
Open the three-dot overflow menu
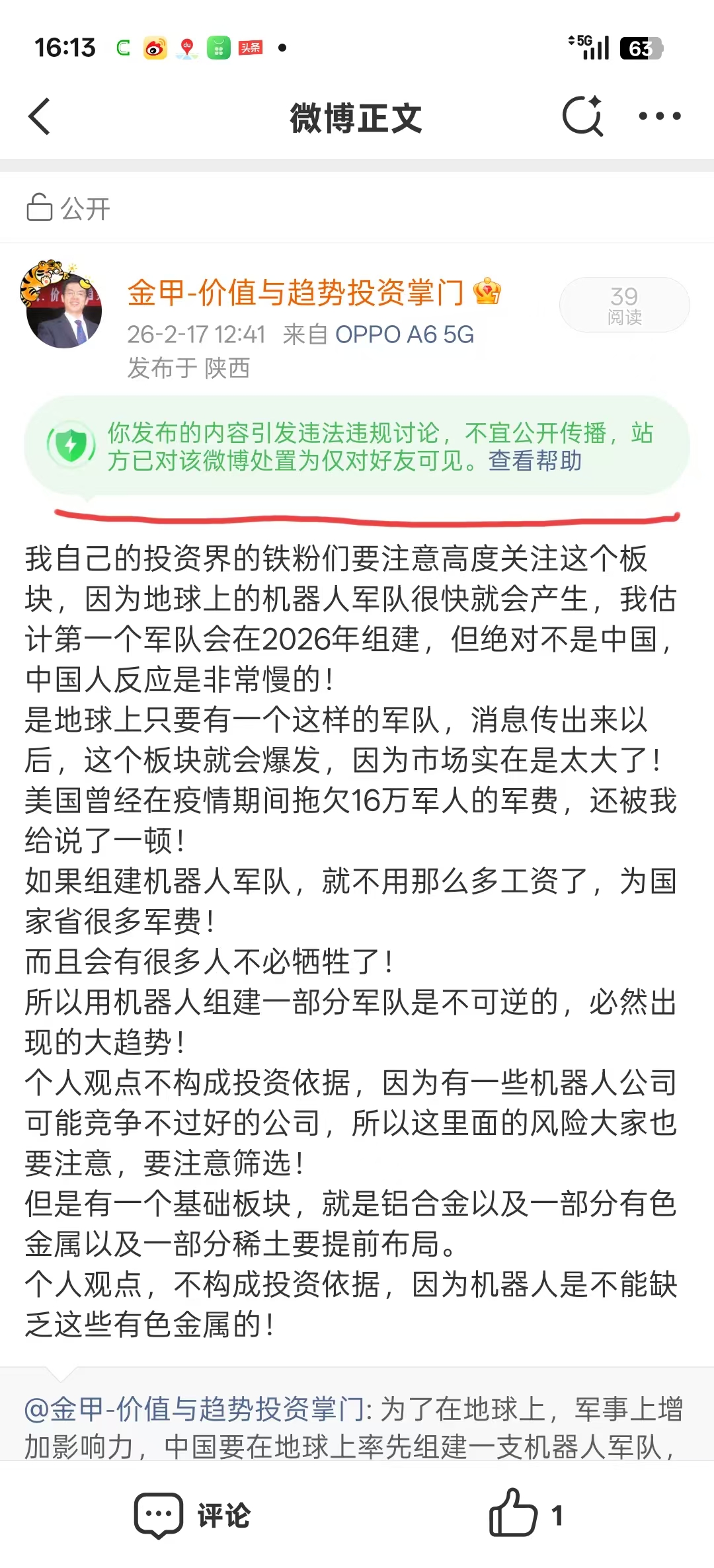pos(659,116)
